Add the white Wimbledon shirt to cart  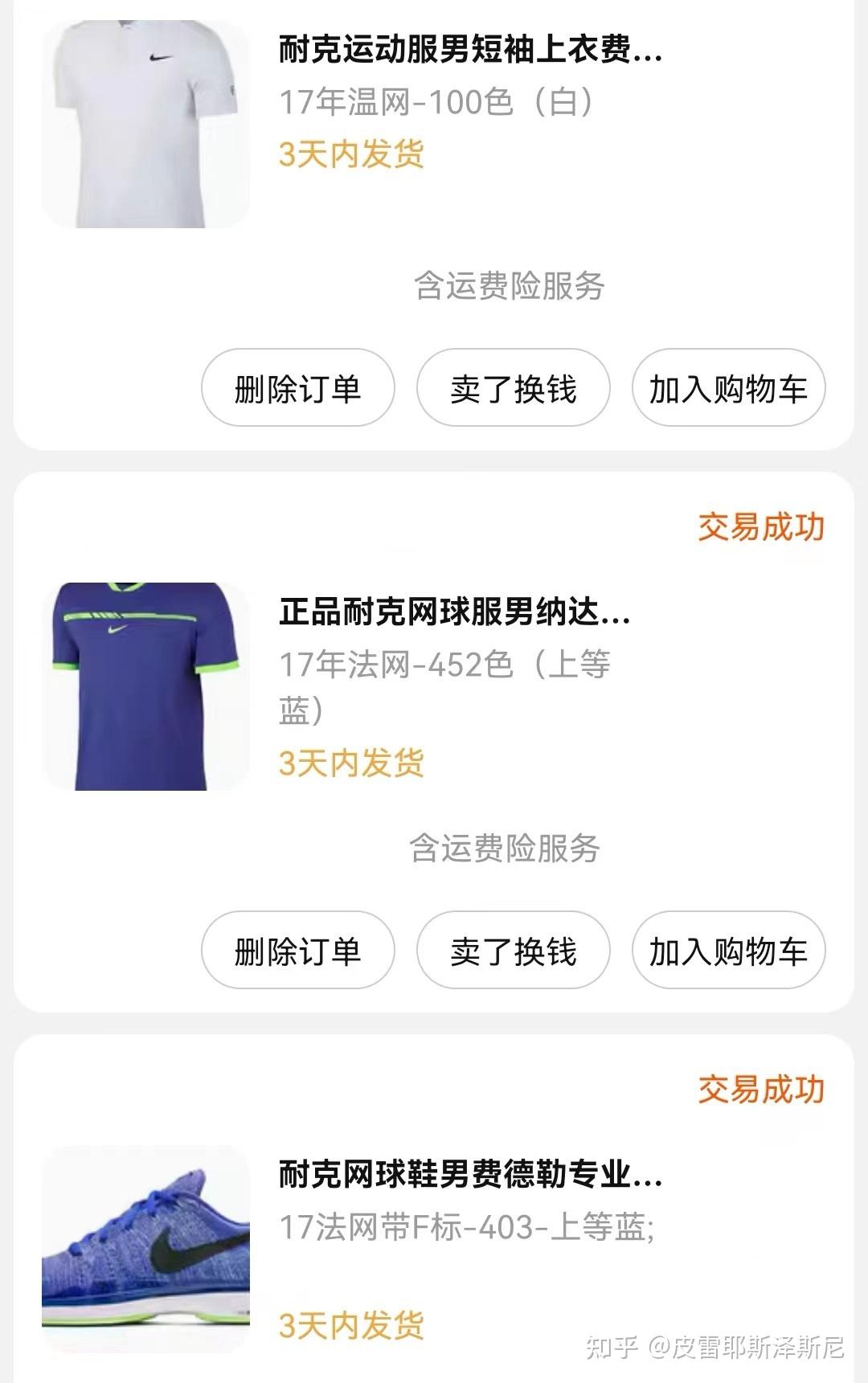point(728,388)
